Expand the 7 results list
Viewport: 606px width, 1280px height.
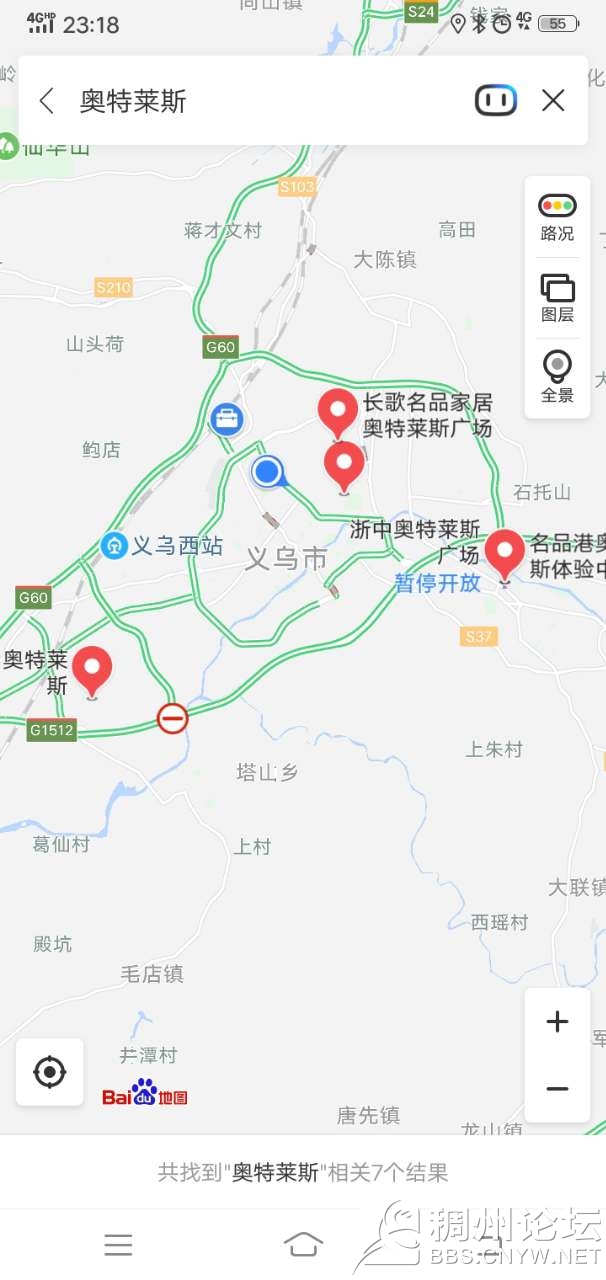pyautogui.click(x=303, y=1172)
